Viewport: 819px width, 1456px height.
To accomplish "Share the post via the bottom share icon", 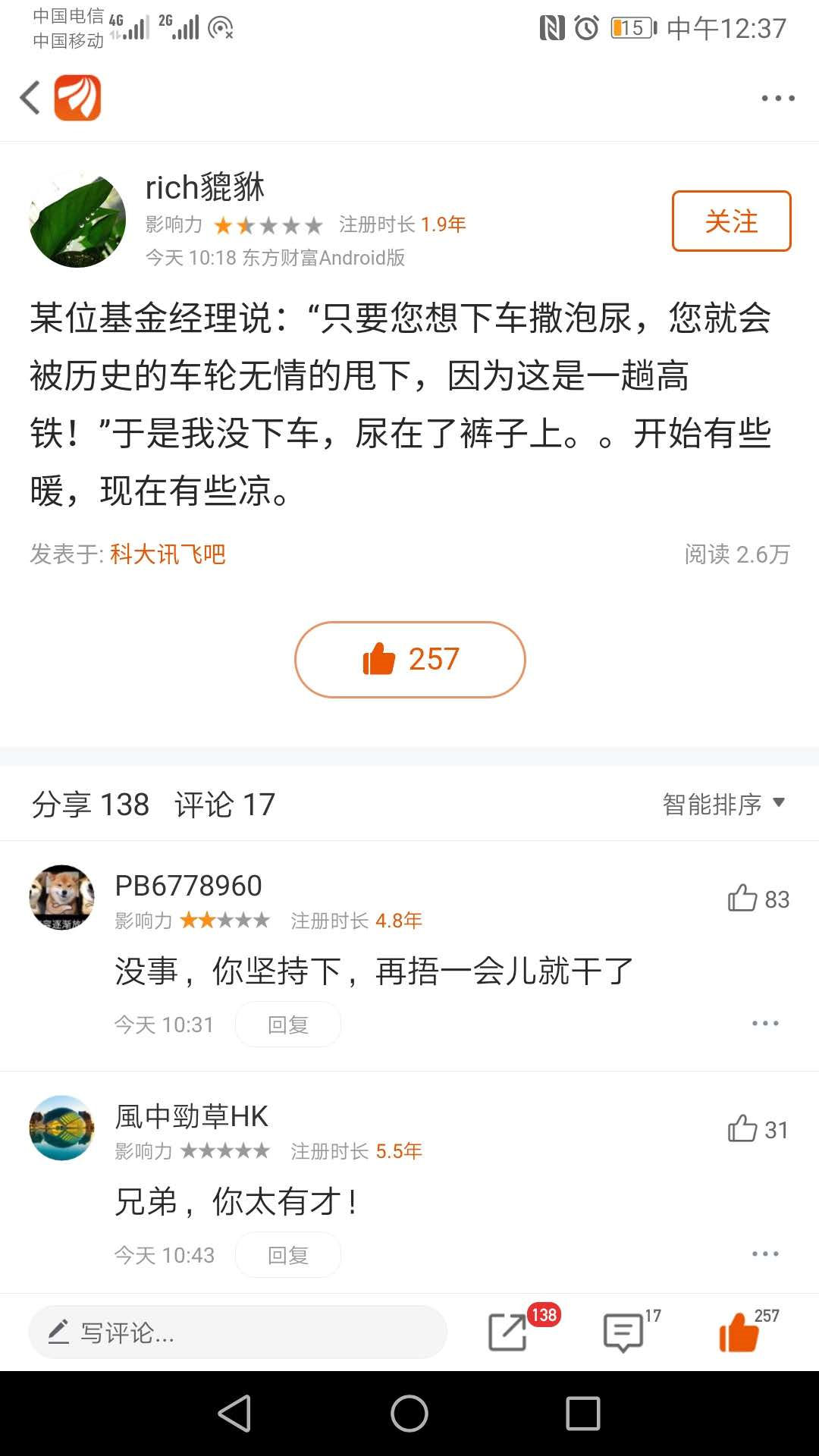I will pyautogui.click(x=508, y=1332).
